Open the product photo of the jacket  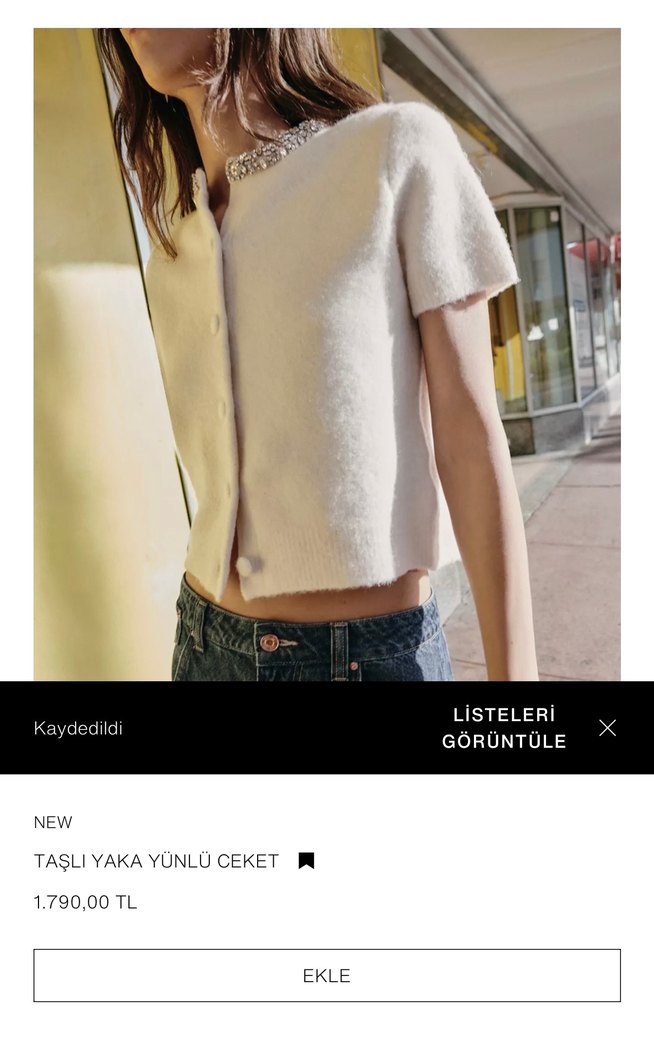327,354
